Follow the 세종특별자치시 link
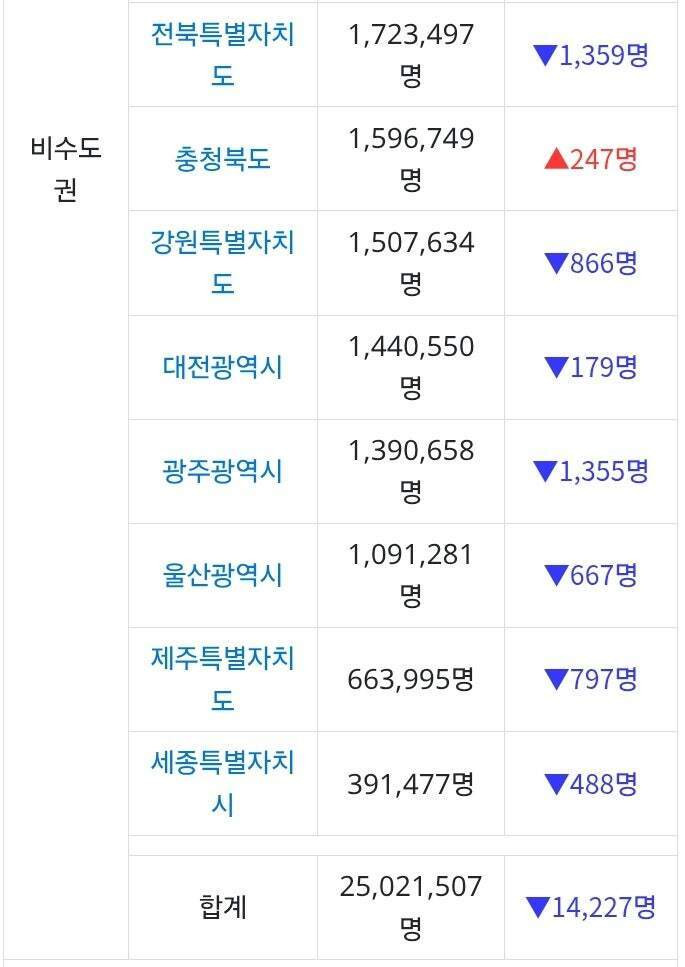This screenshot has width=685, height=967. [222, 763]
